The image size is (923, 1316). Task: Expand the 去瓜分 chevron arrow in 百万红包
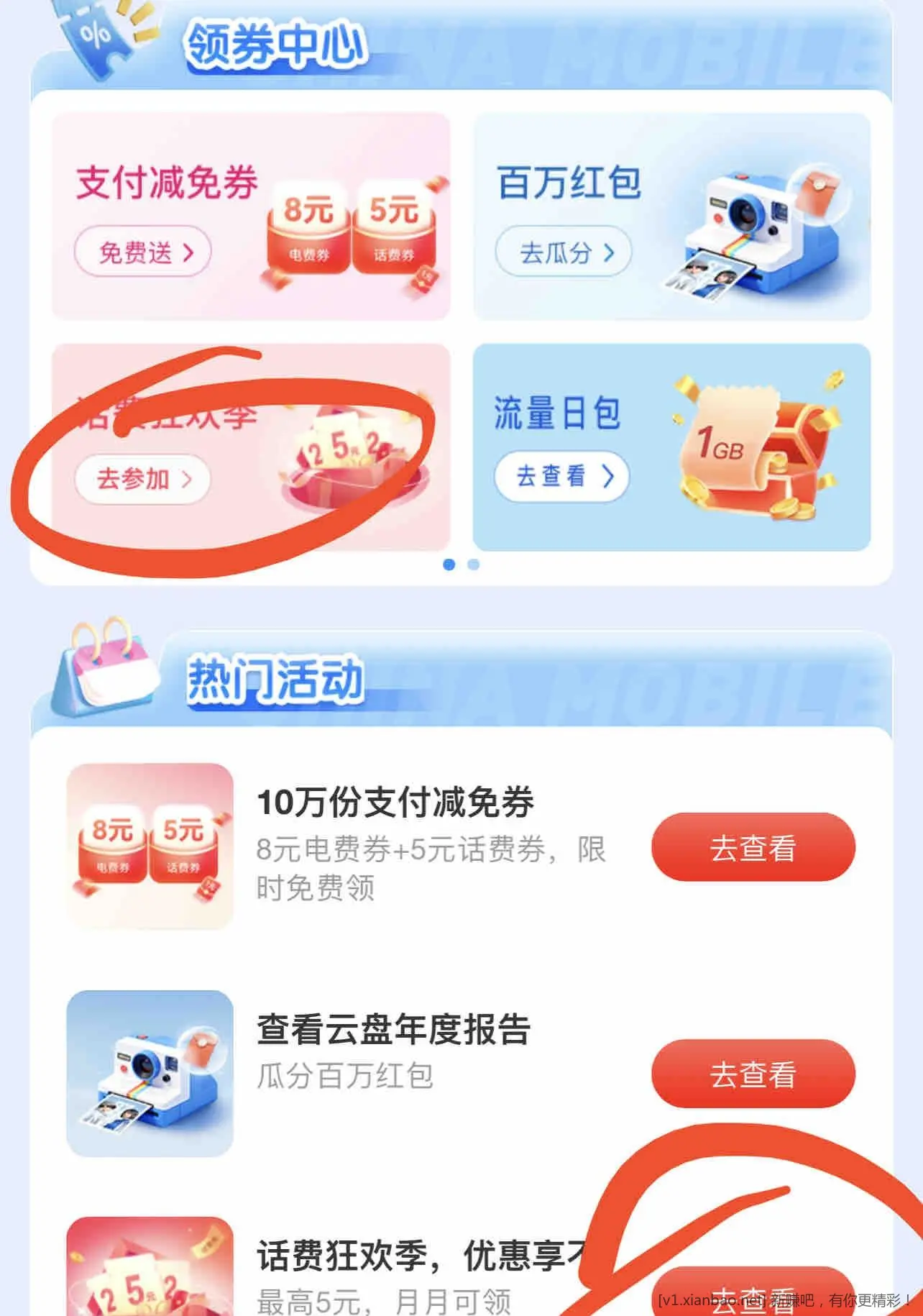click(x=610, y=253)
